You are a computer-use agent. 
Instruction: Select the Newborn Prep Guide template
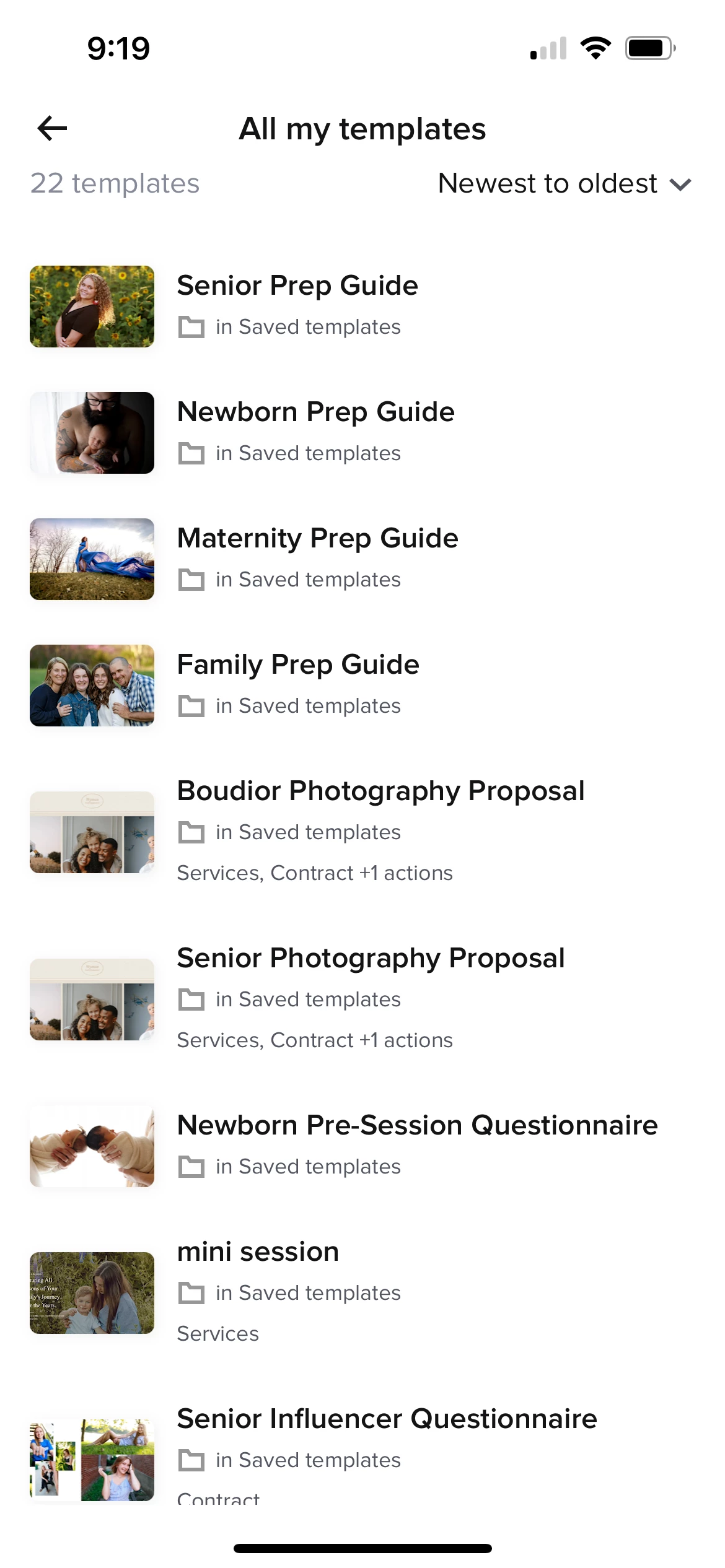point(316,413)
